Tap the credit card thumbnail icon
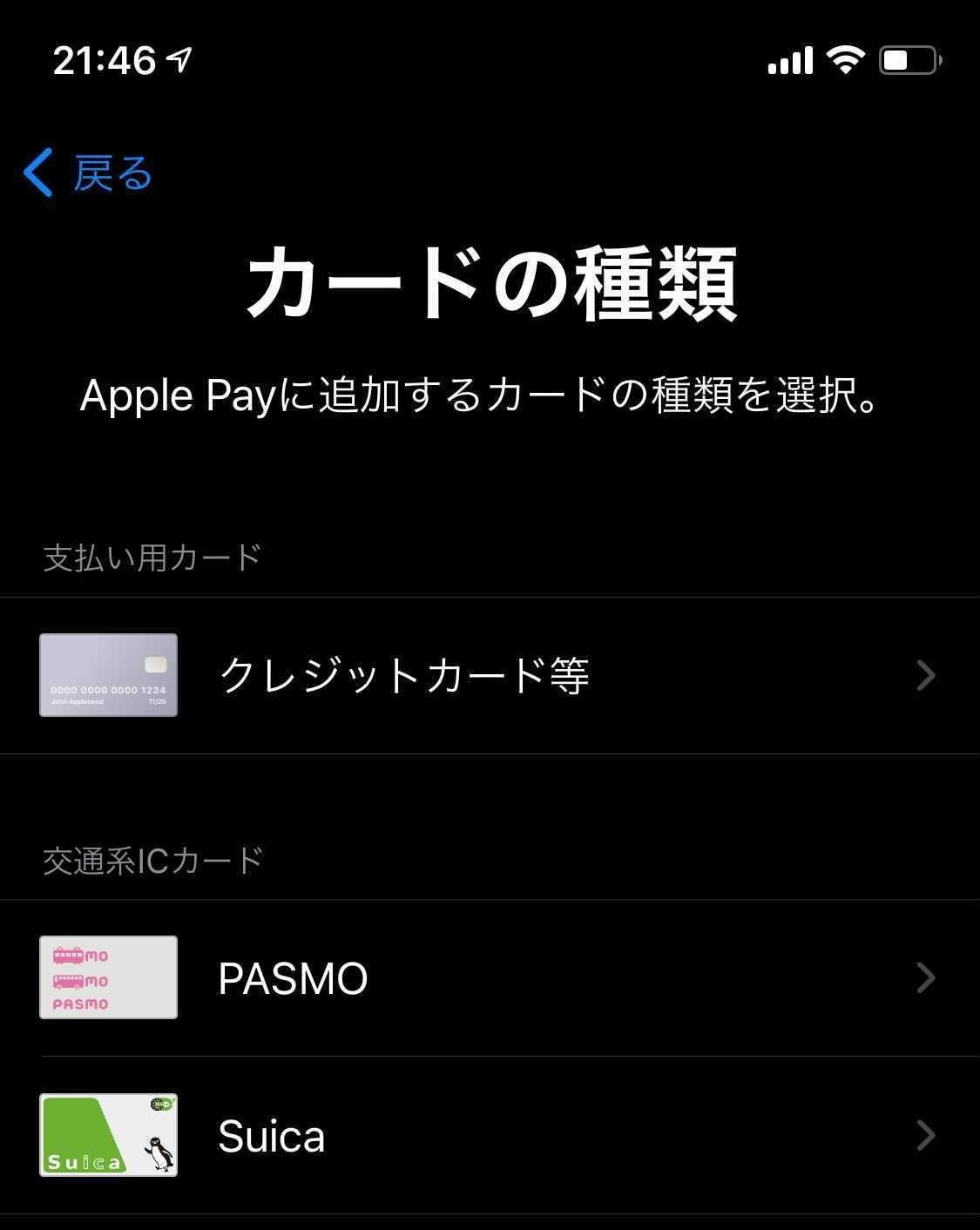 108,675
